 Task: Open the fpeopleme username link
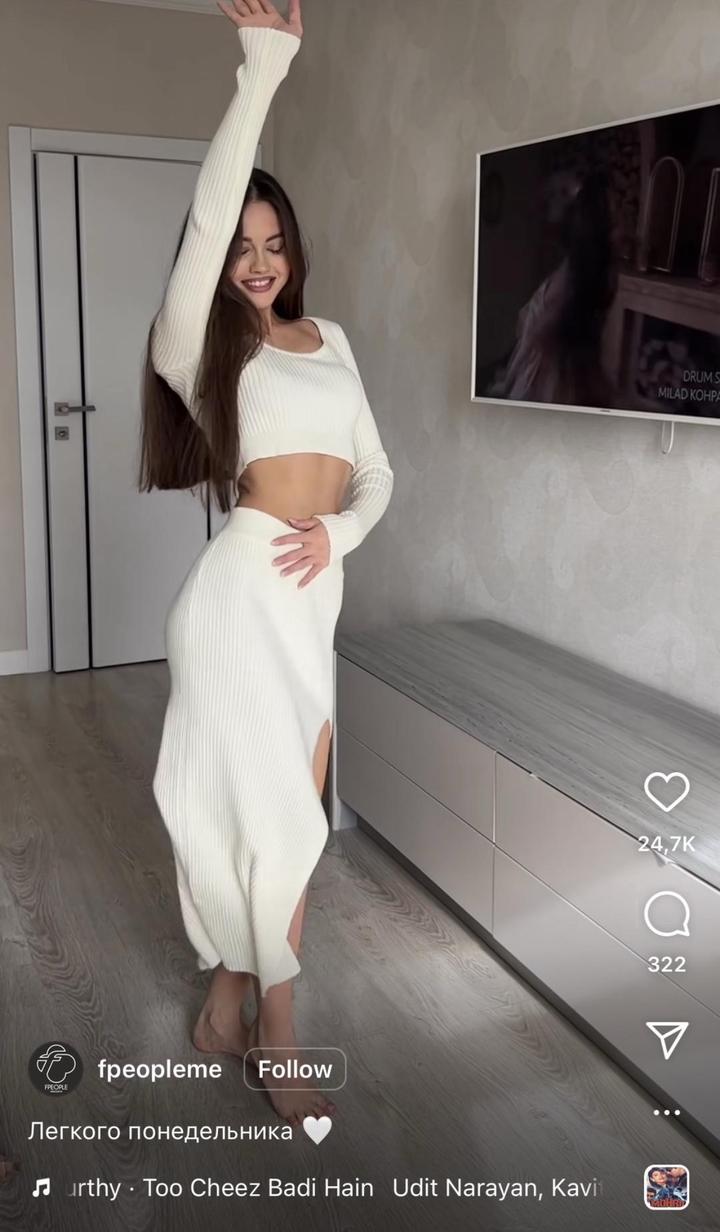pos(160,1069)
